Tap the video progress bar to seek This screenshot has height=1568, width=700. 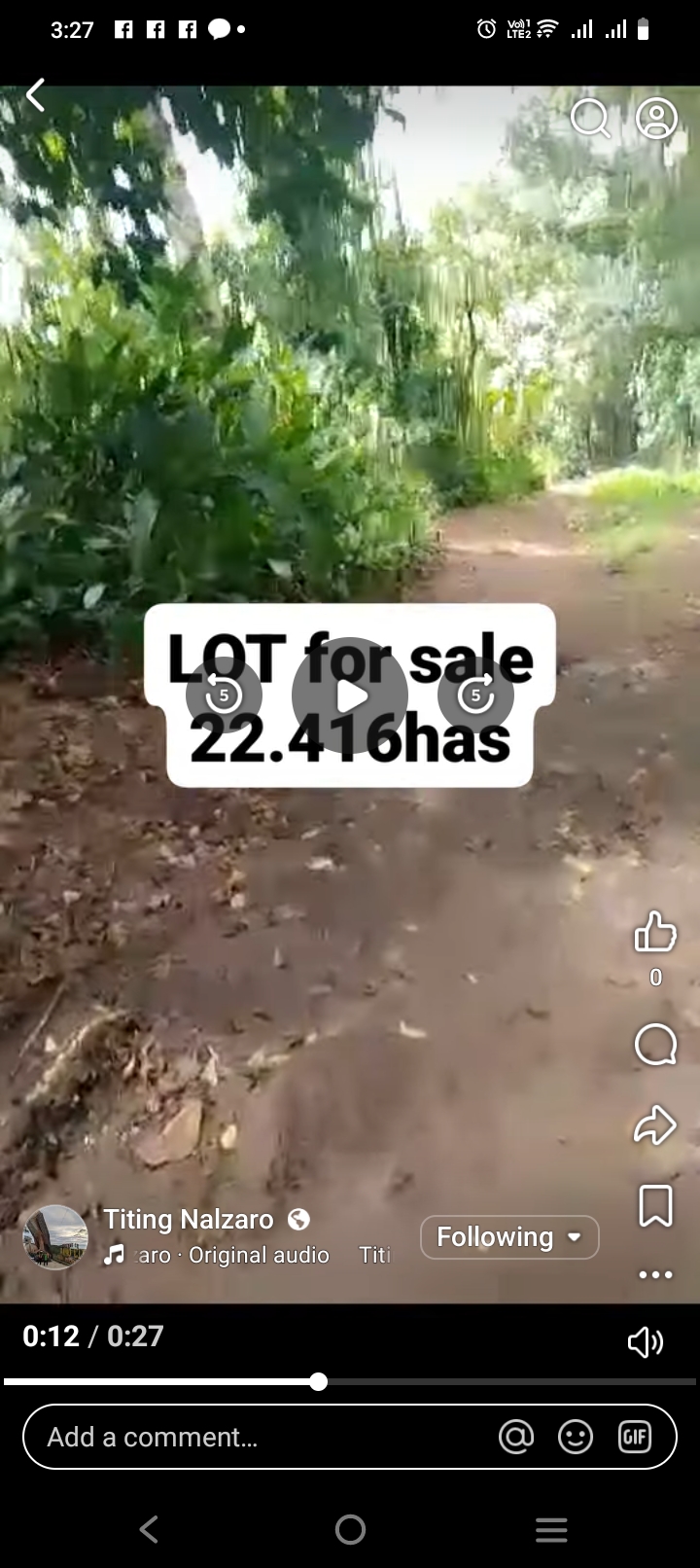pyautogui.click(x=486, y=1381)
